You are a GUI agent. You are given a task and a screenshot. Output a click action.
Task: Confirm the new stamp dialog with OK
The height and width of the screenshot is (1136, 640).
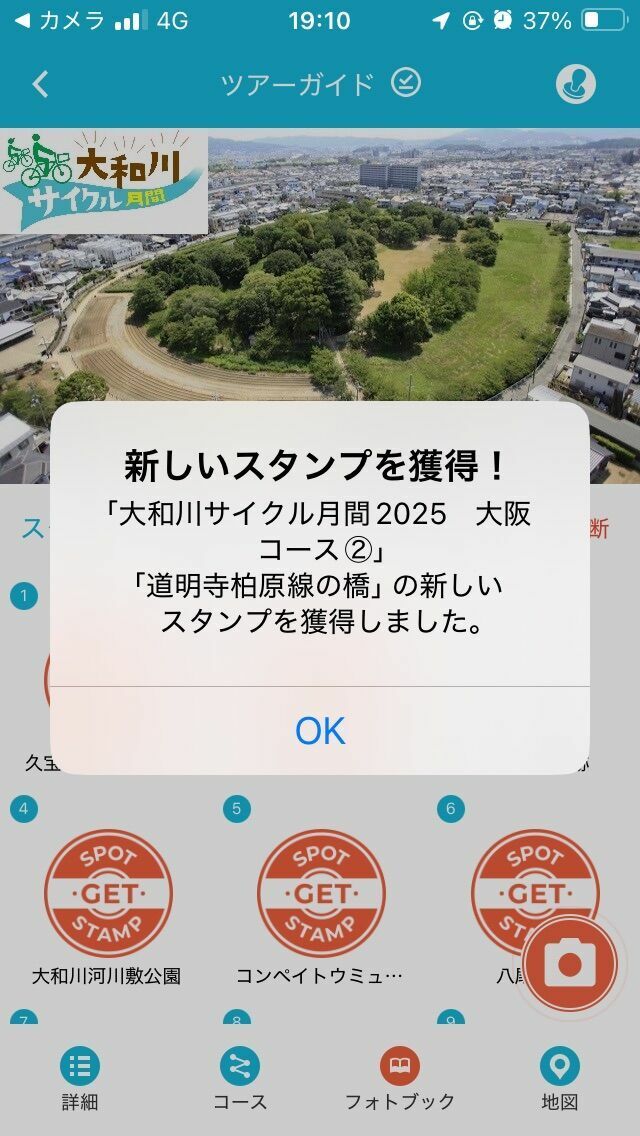coord(320,731)
